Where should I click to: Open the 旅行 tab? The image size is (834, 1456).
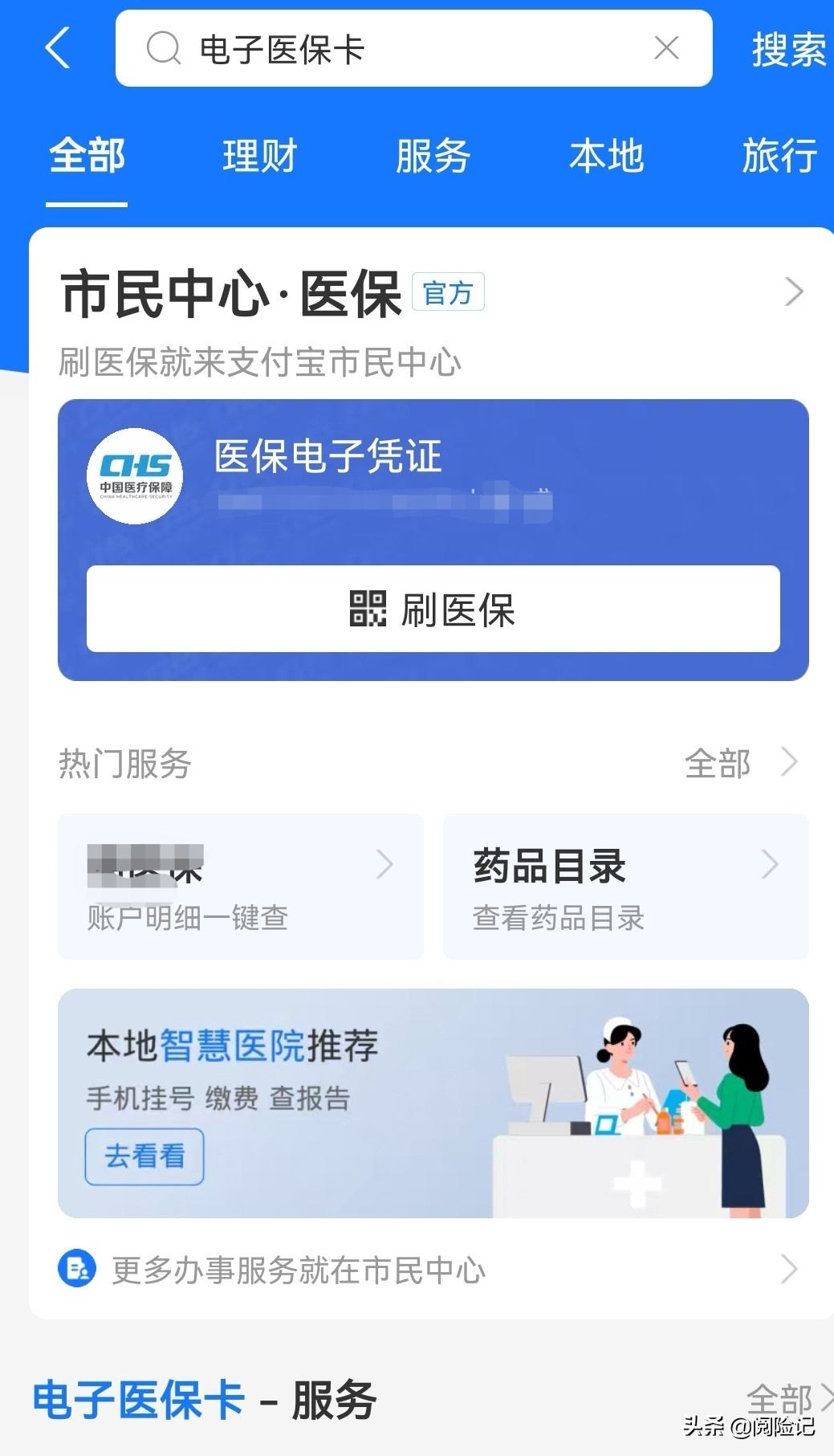pyautogui.click(x=779, y=156)
